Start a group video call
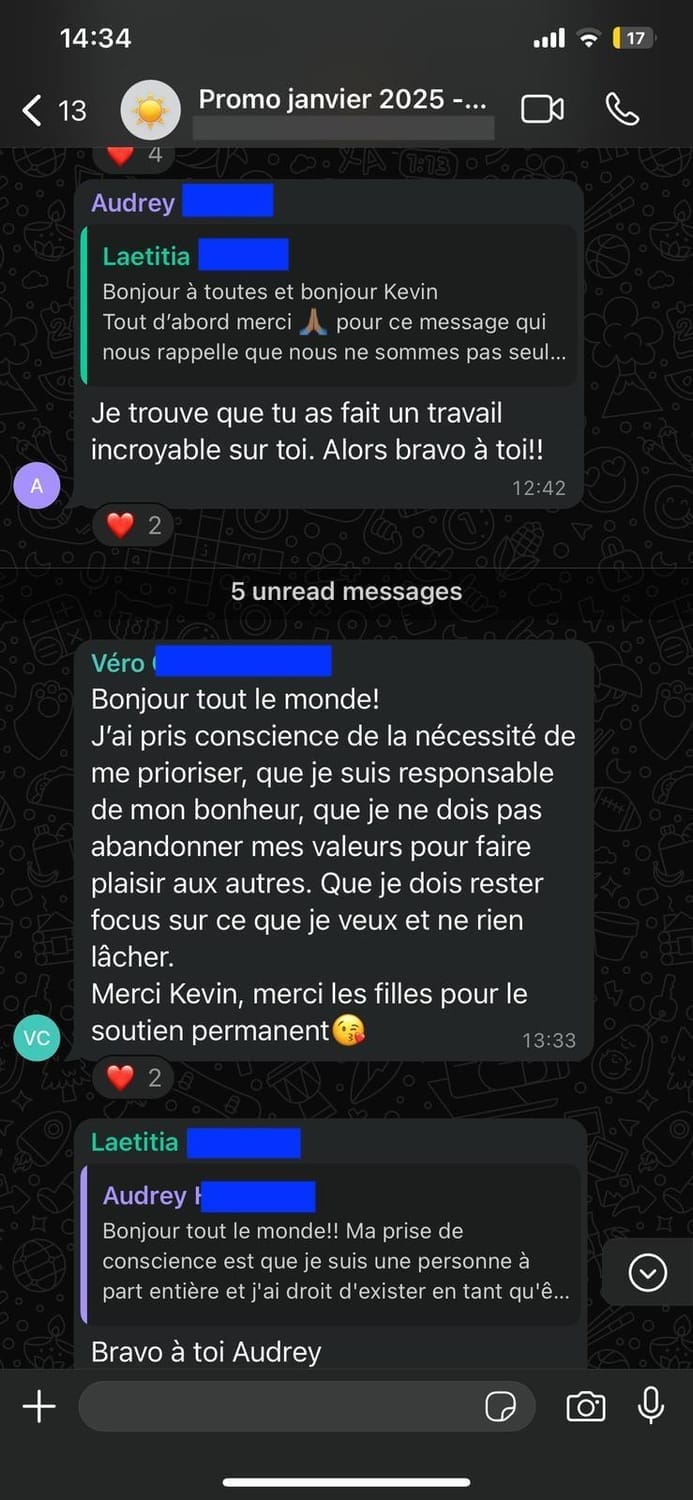 tap(543, 110)
